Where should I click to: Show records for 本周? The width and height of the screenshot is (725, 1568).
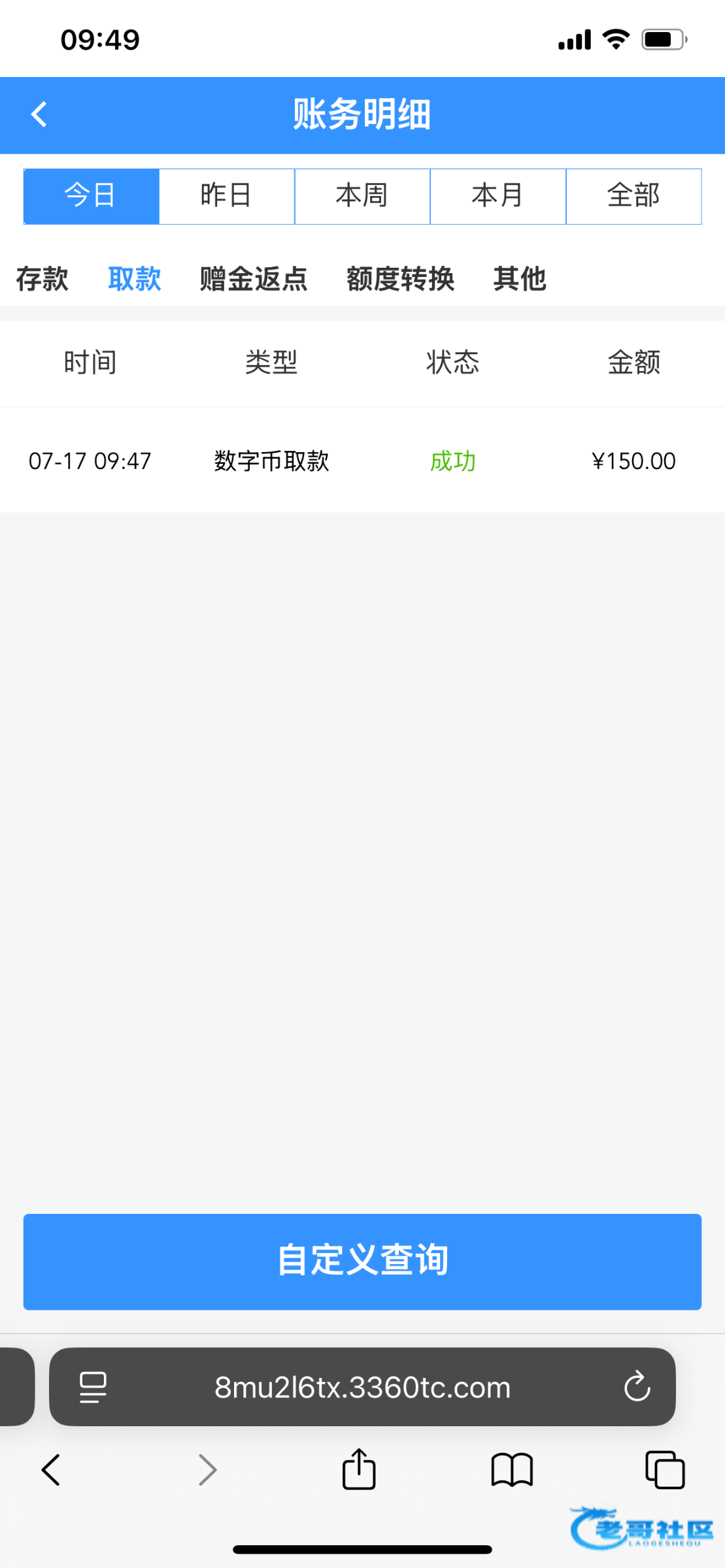click(362, 196)
